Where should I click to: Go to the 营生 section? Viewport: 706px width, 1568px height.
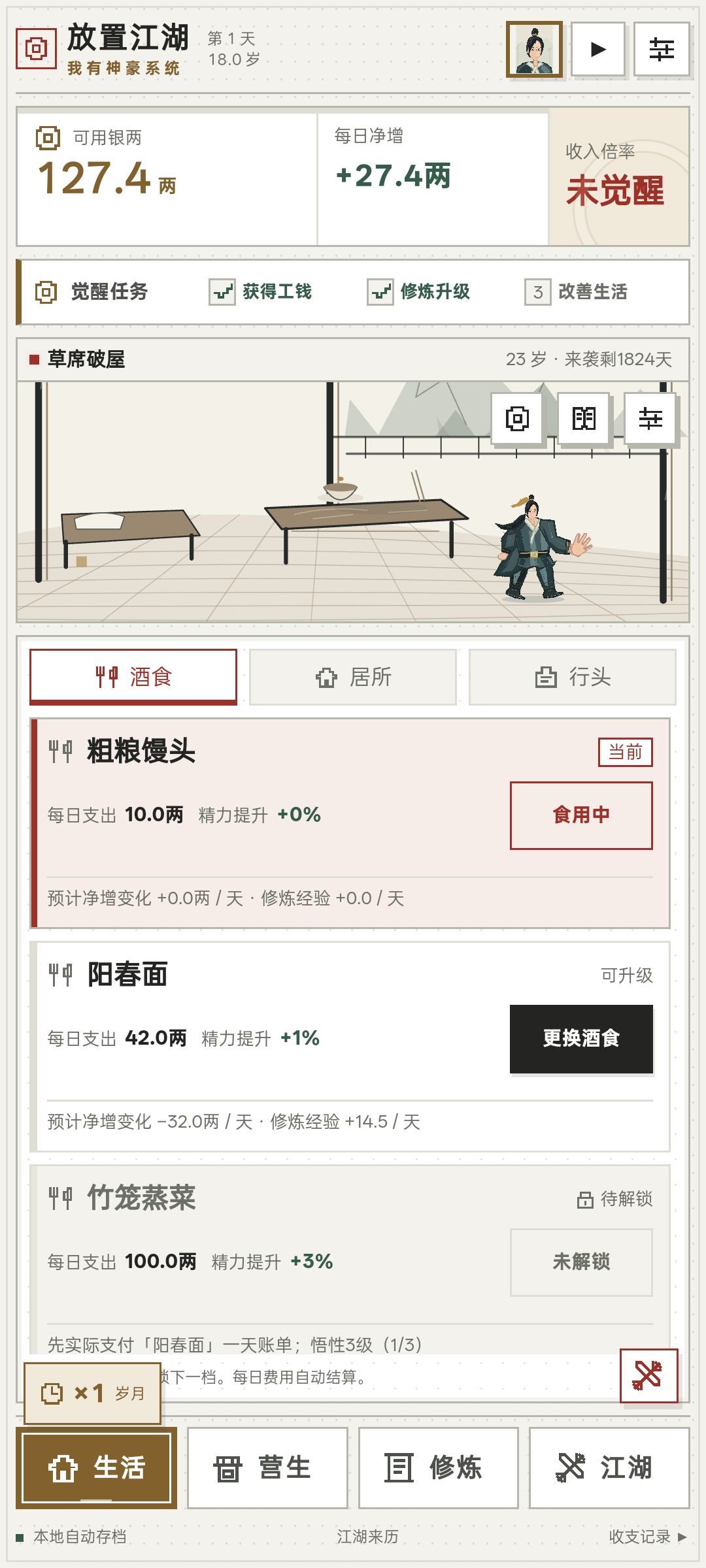coord(267,1468)
